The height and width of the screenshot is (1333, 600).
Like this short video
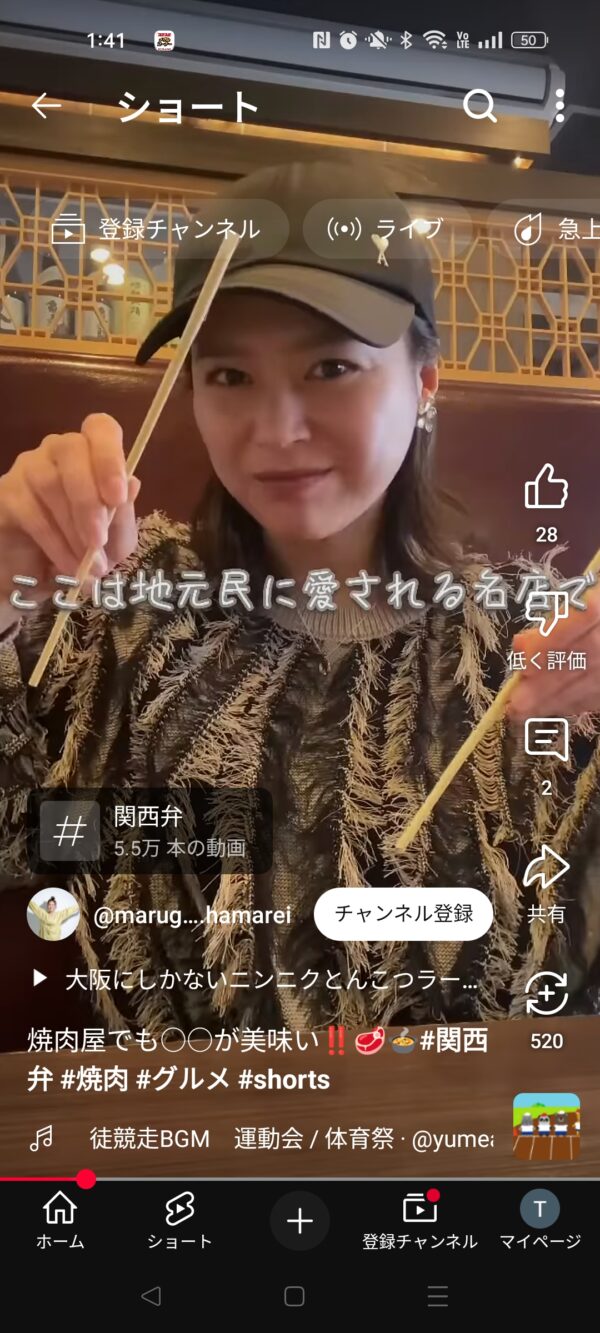(x=546, y=488)
